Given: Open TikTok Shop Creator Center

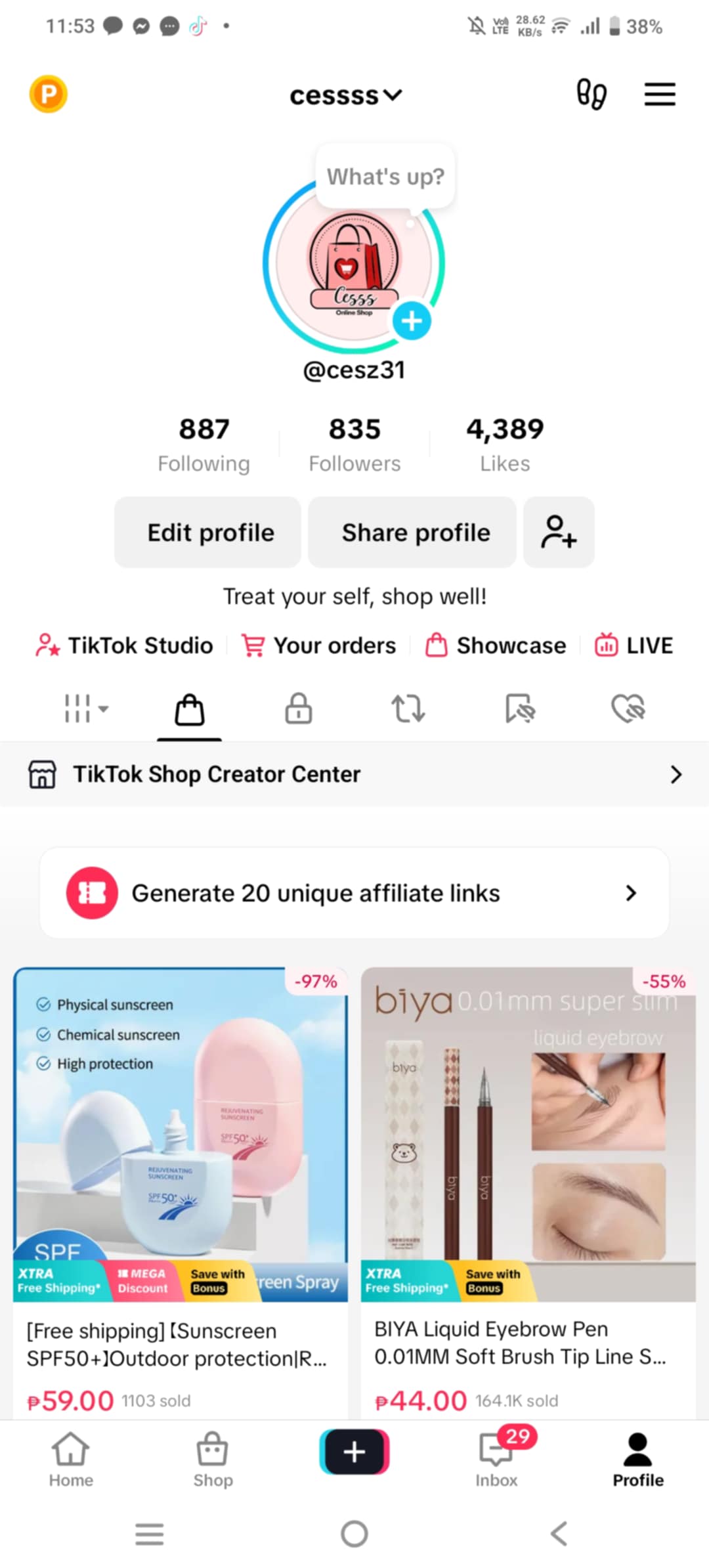Looking at the screenshot, I should coord(354,775).
